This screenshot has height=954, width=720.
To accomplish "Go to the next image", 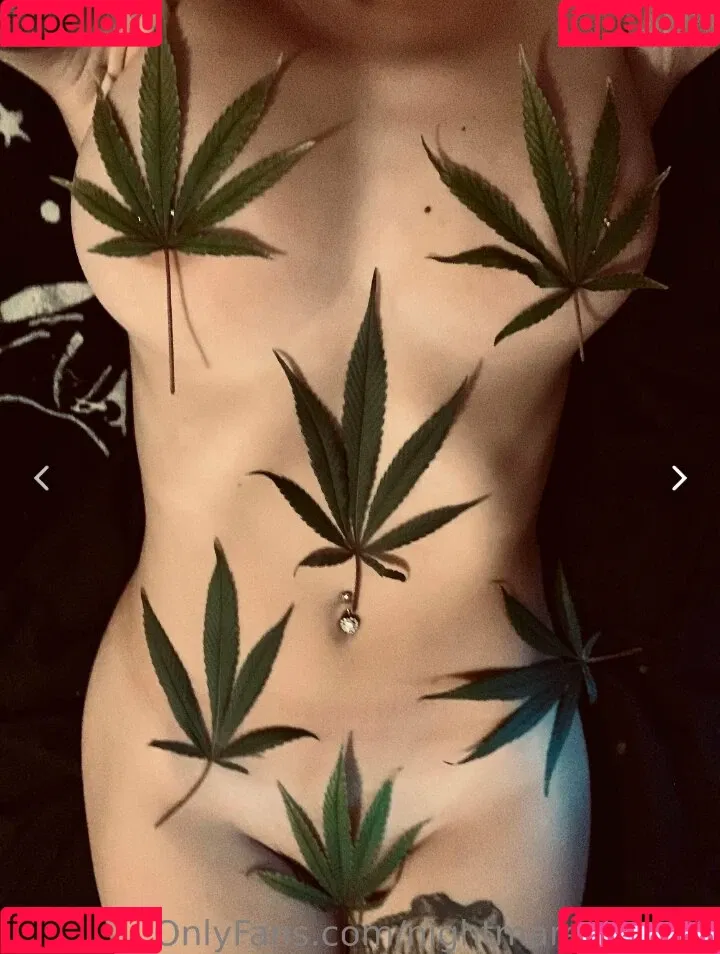I will (x=679, y=478).
